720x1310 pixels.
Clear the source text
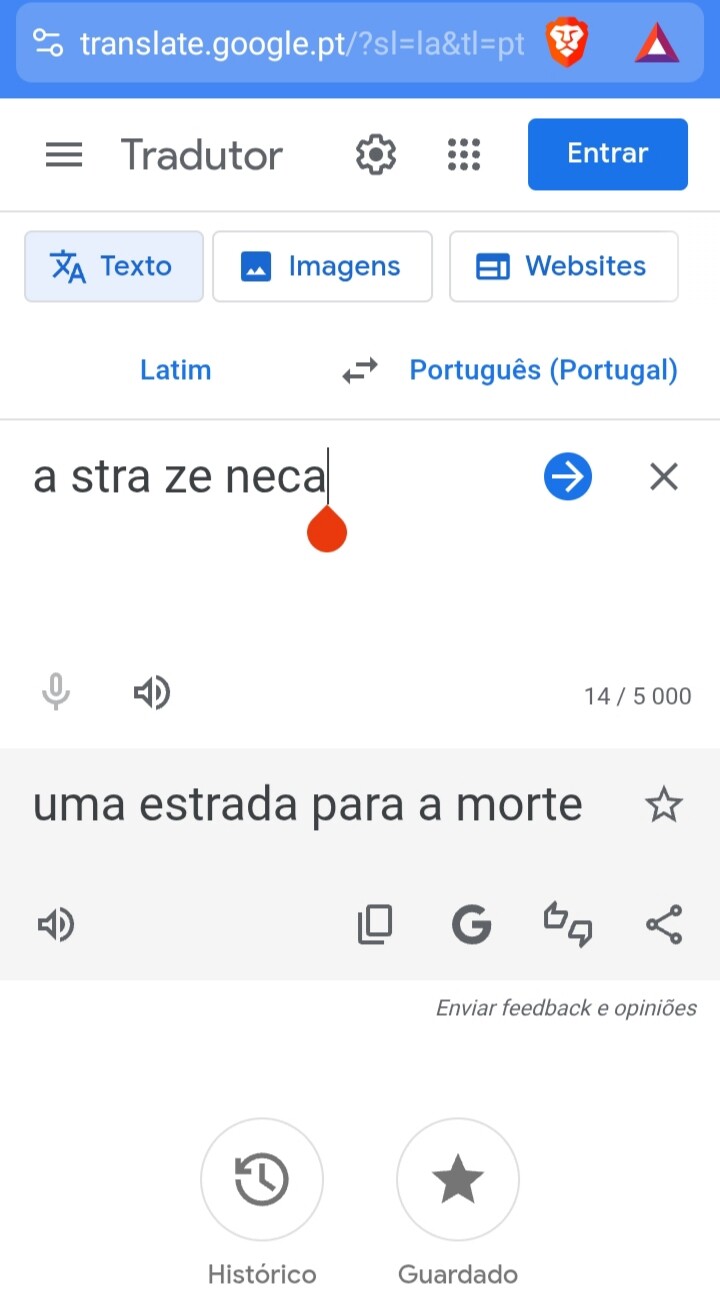[664, 477]
